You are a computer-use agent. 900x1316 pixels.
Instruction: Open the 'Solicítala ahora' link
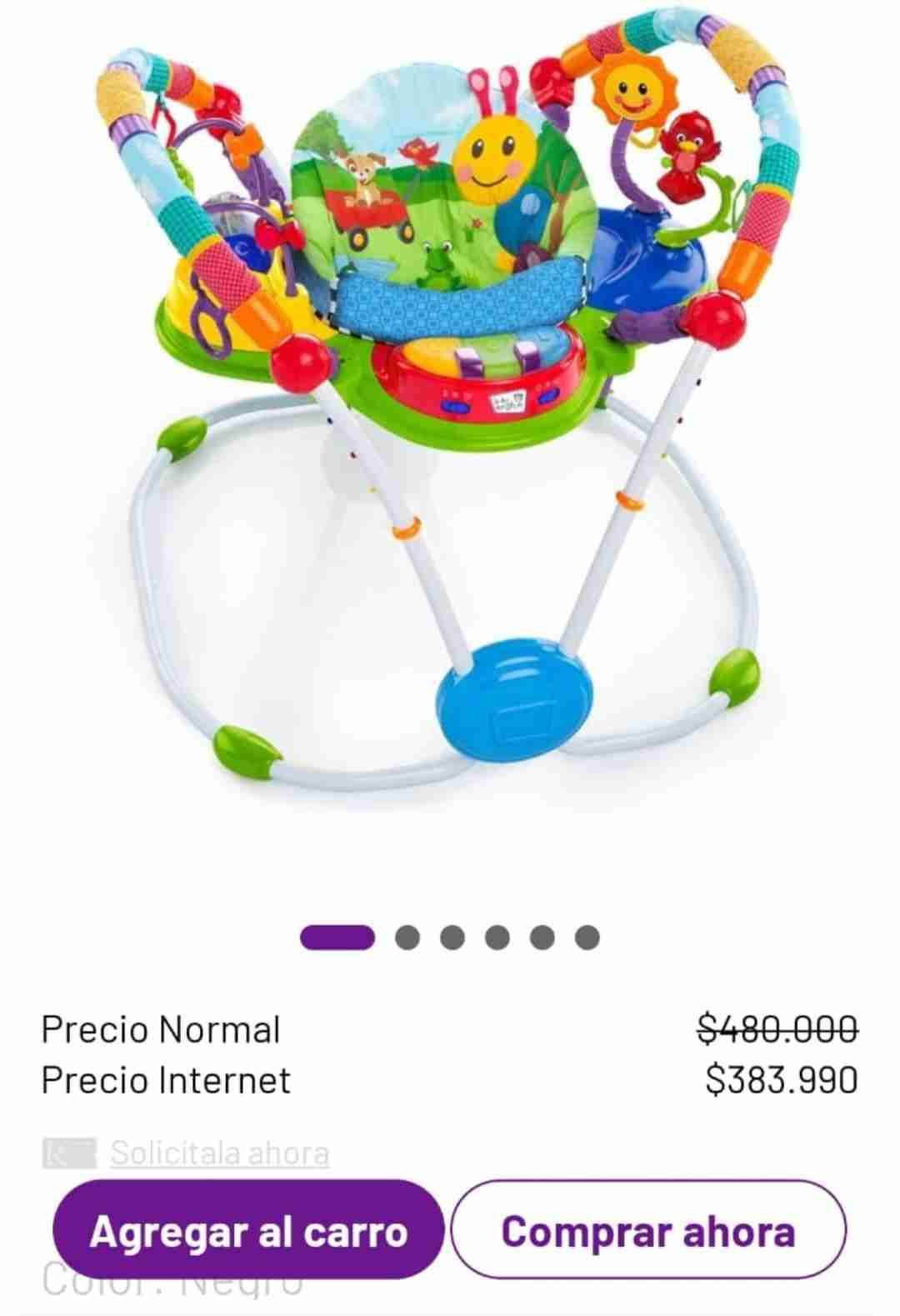click(219, 1153)
